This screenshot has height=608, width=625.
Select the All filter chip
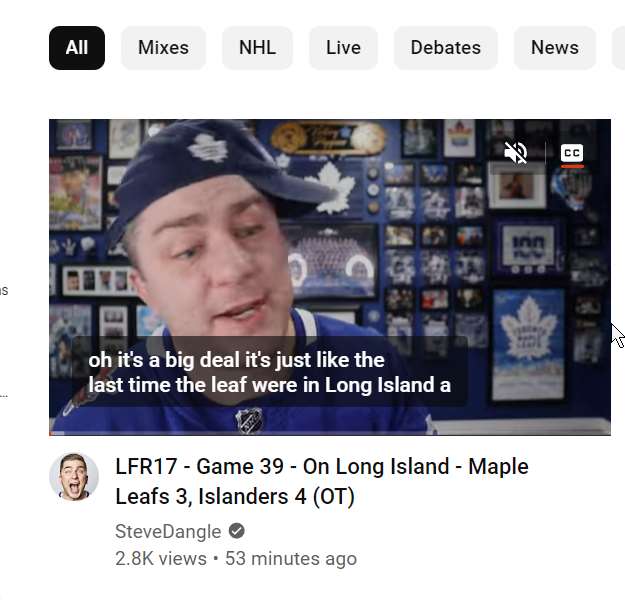coord(76,48)
